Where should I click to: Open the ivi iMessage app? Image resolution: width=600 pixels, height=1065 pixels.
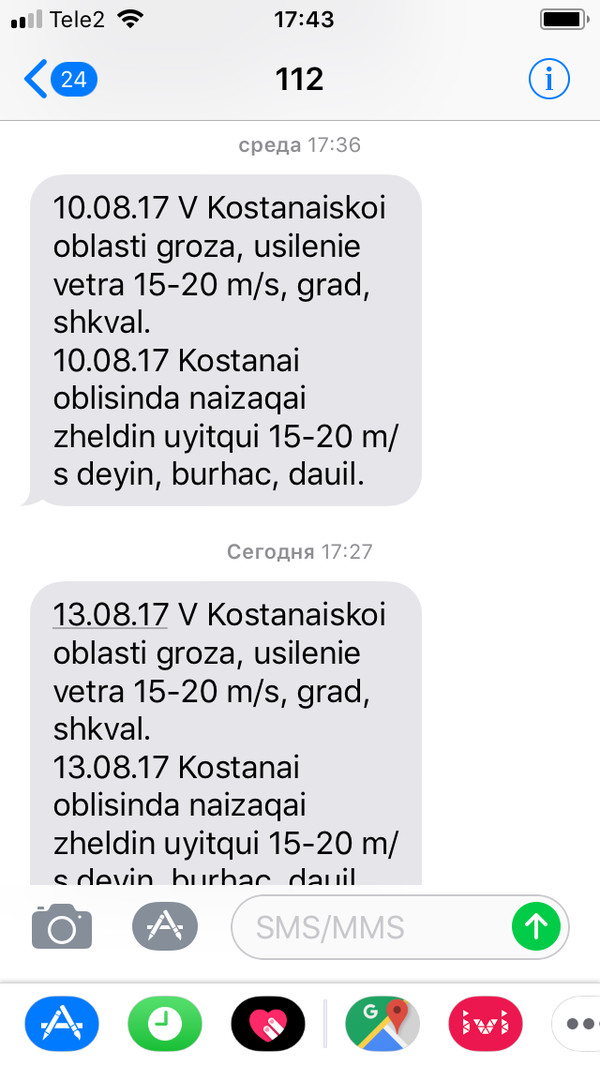coord(485,1023)
